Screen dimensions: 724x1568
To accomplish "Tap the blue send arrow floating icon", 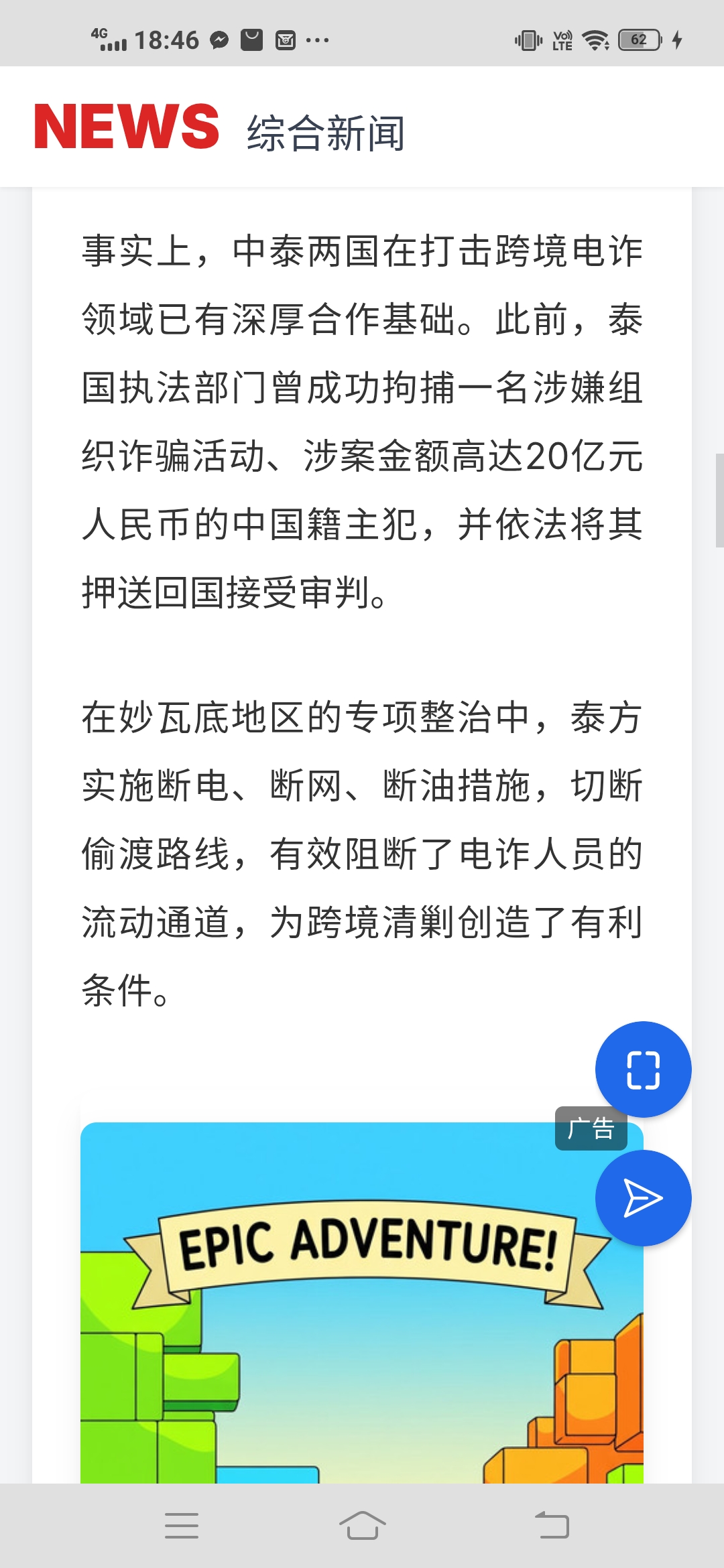I will pyautogui.click(x=642, y=1199).
